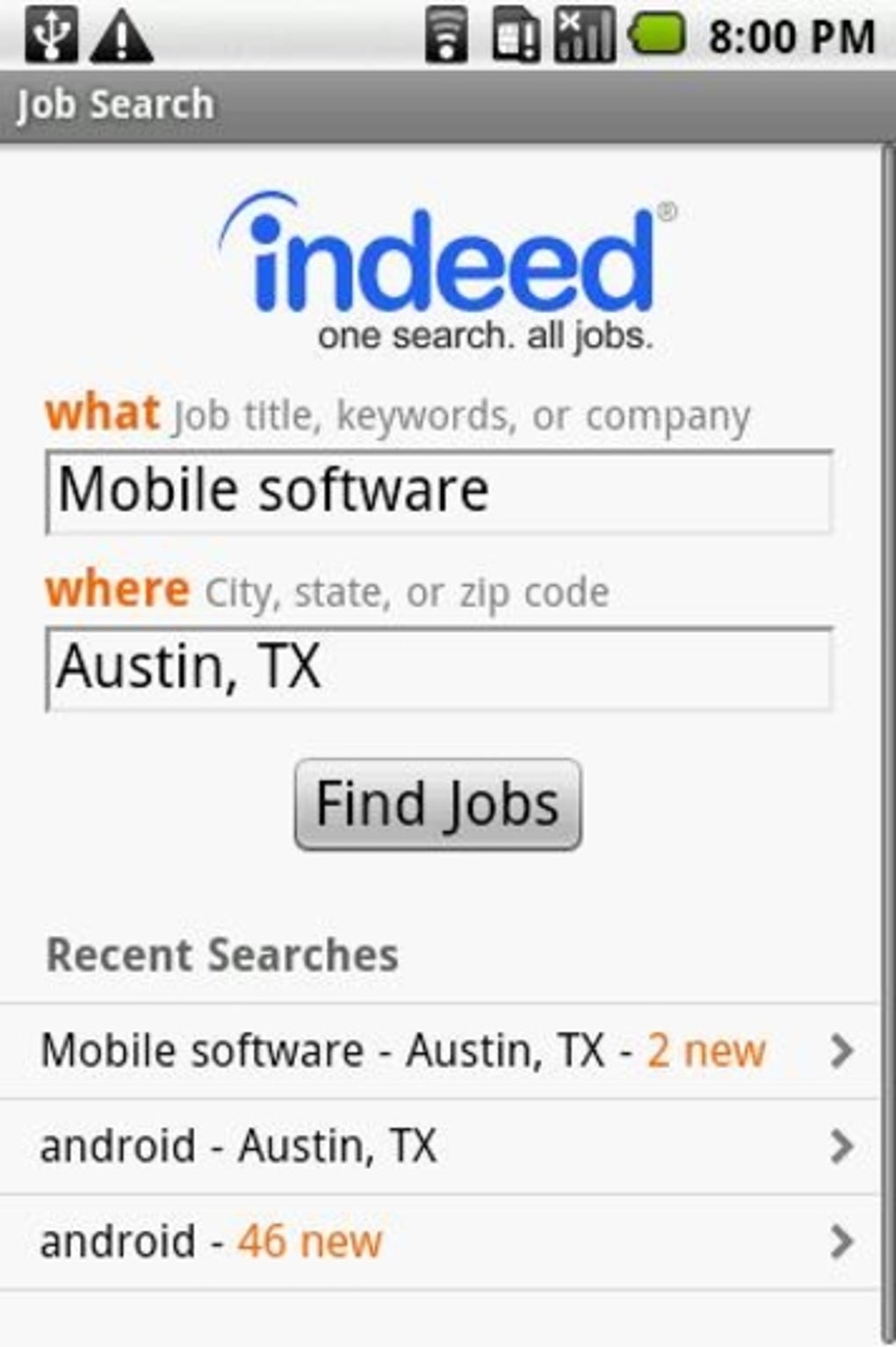Tap the Find Jobs button

[x=437, y=804]
